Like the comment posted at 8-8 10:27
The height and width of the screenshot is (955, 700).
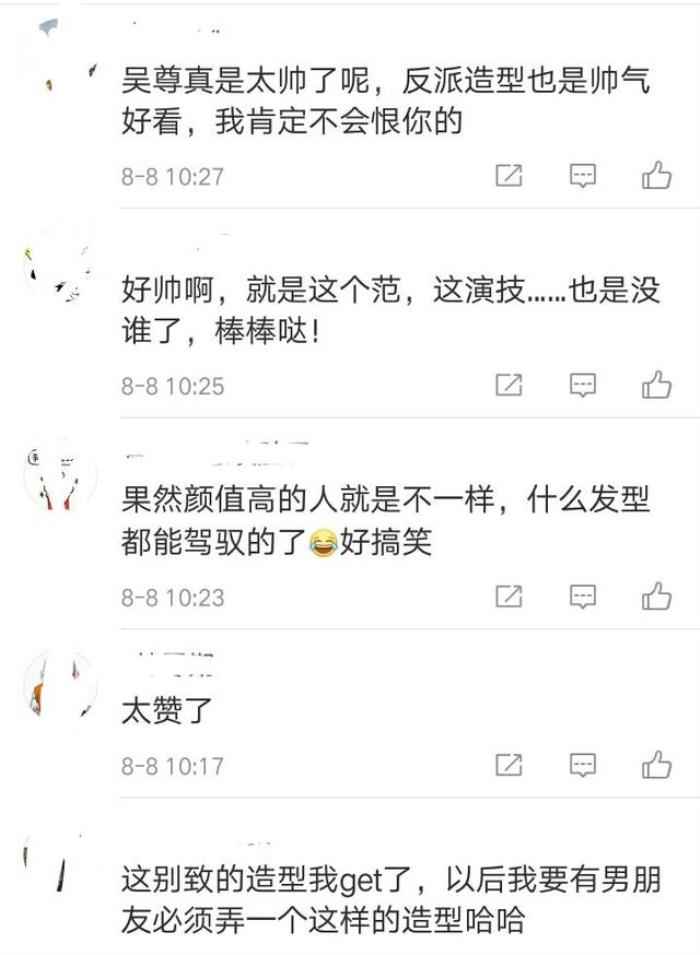click(x=656, y=176)
